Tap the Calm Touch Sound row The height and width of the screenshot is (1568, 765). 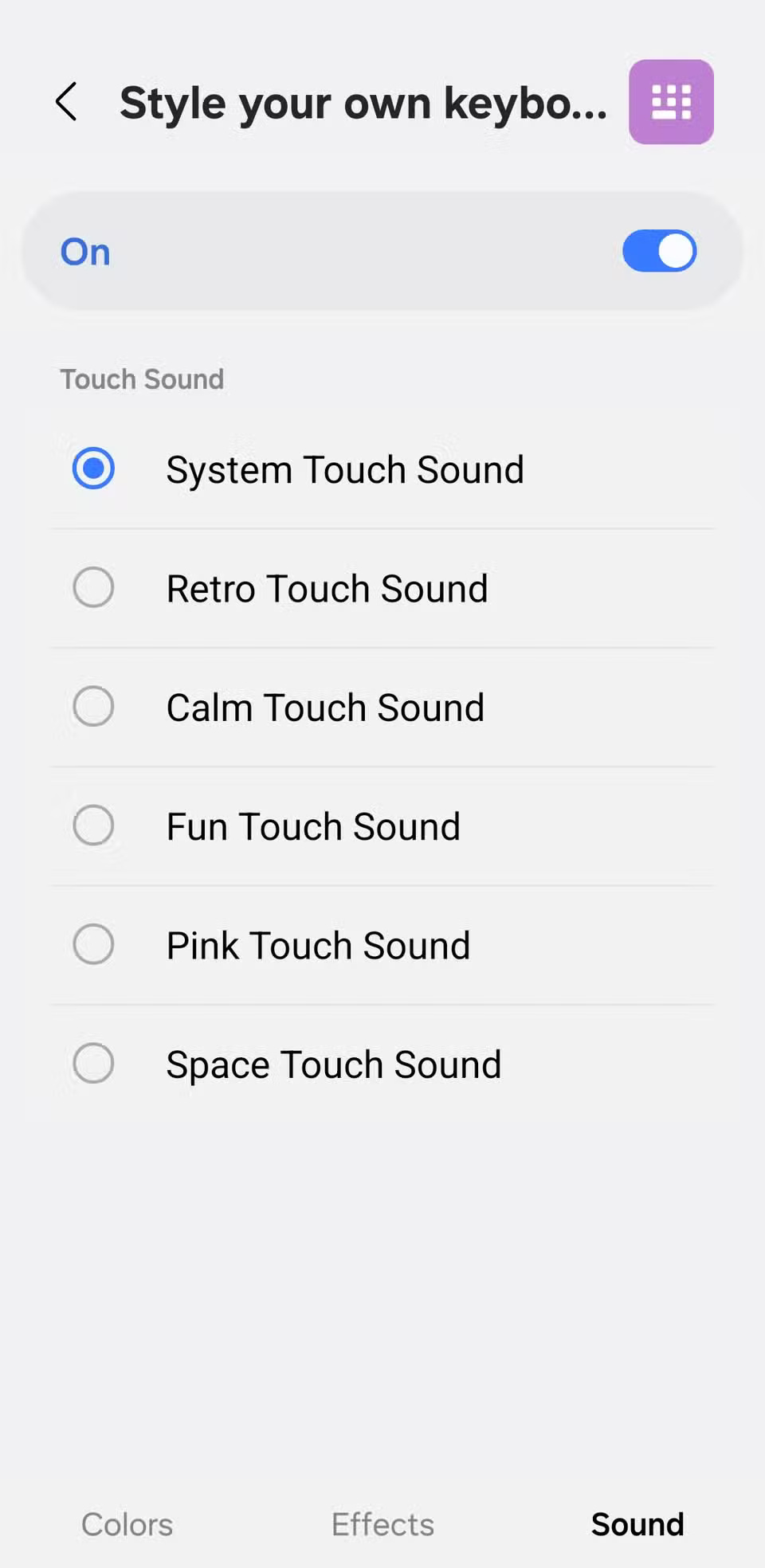325,707
